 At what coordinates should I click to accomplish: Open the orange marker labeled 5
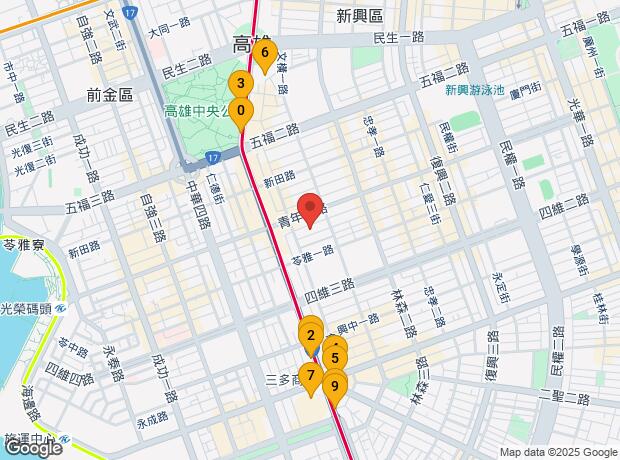(335, 356)
